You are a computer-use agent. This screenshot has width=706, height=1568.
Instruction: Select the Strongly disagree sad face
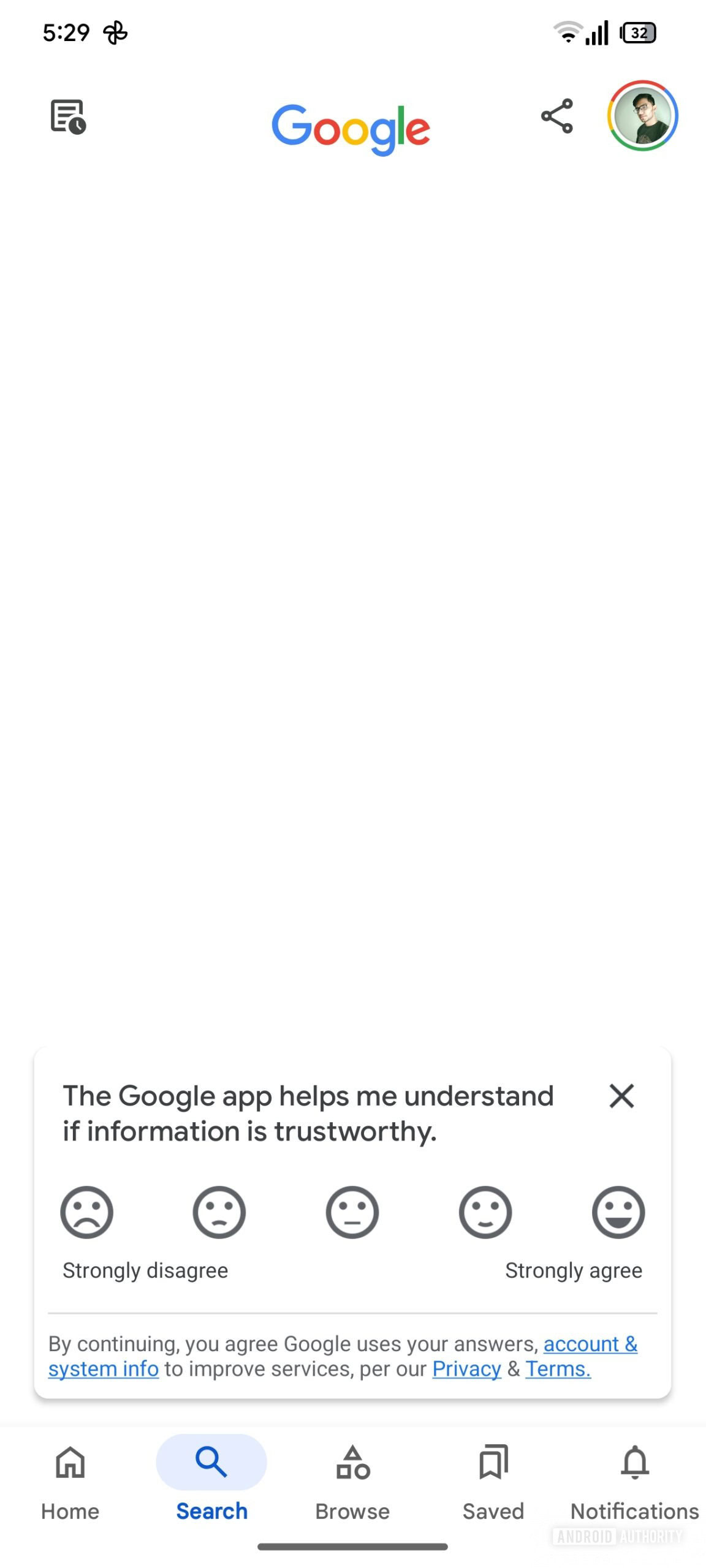86,1213
